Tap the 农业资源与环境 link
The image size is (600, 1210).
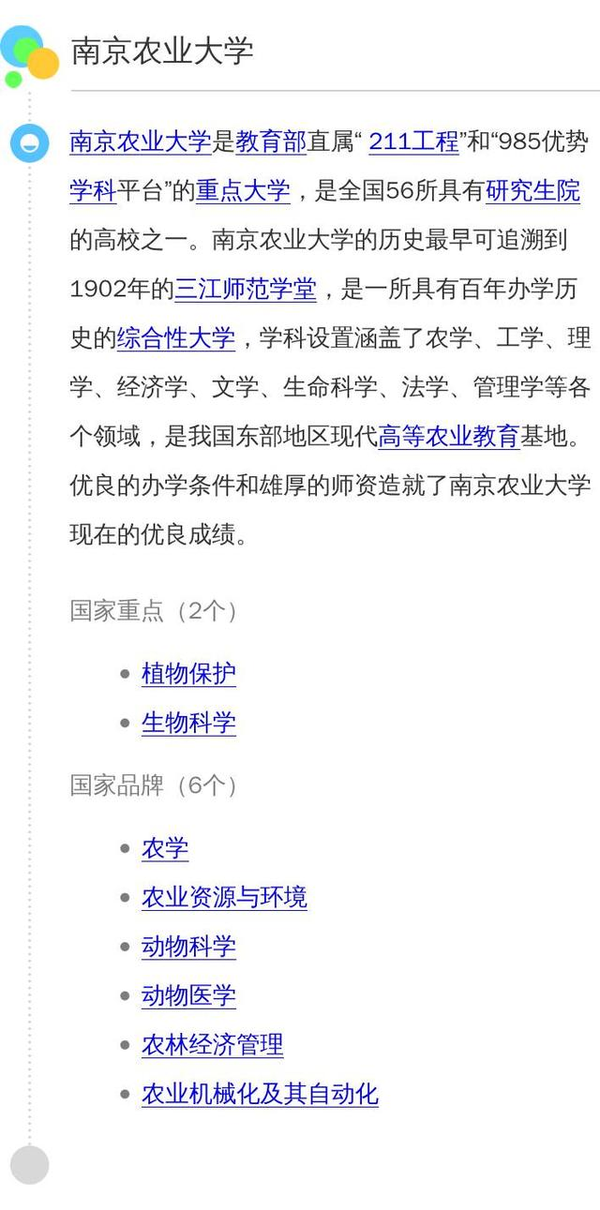tap(224, 898)
